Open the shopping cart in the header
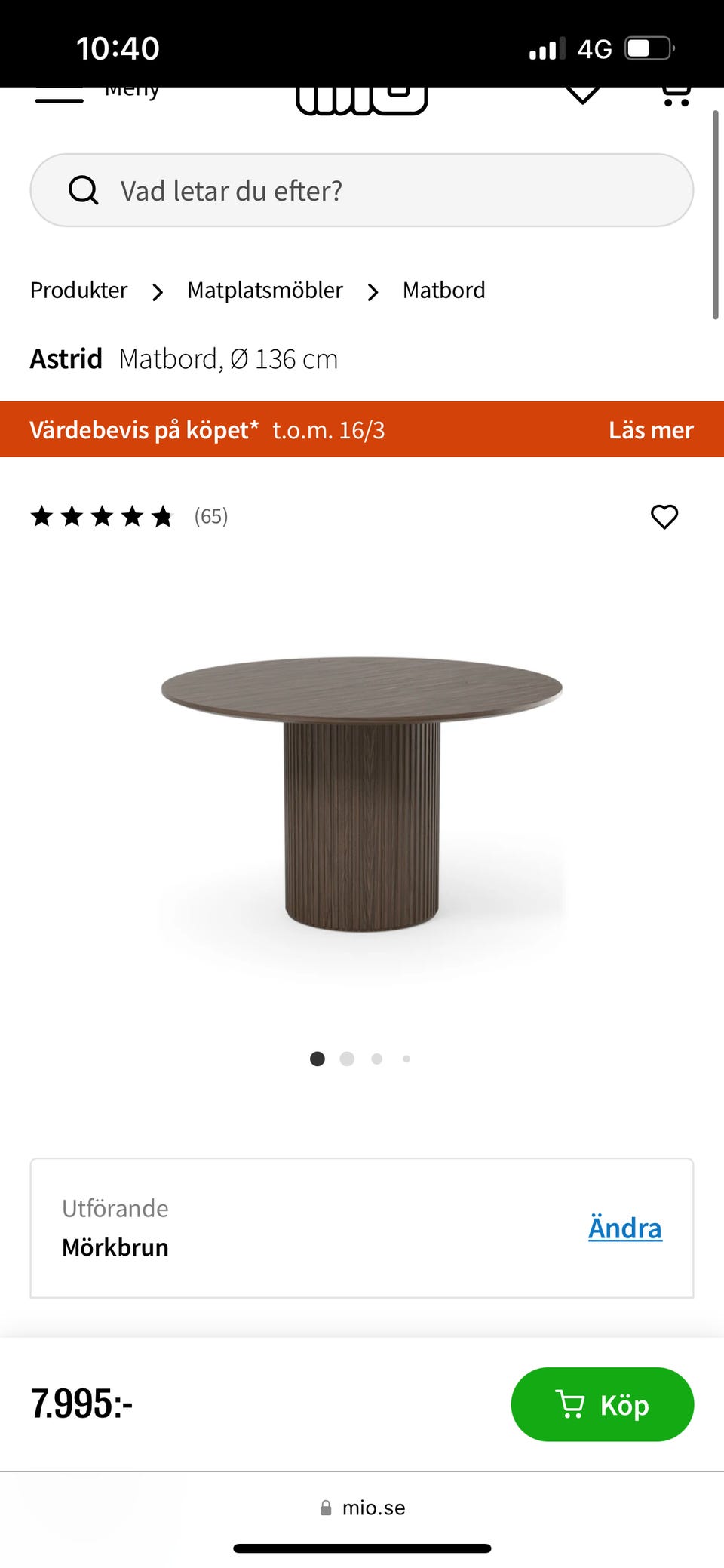 coord(675,96)
